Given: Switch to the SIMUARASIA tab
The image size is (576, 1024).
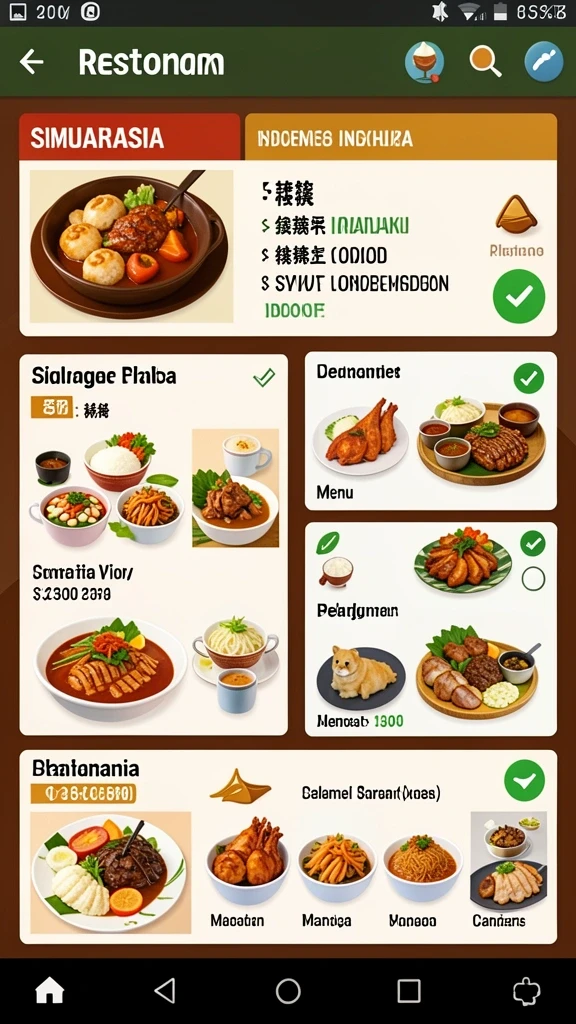Looking at the screenshot, I should [x=129, y=137].
